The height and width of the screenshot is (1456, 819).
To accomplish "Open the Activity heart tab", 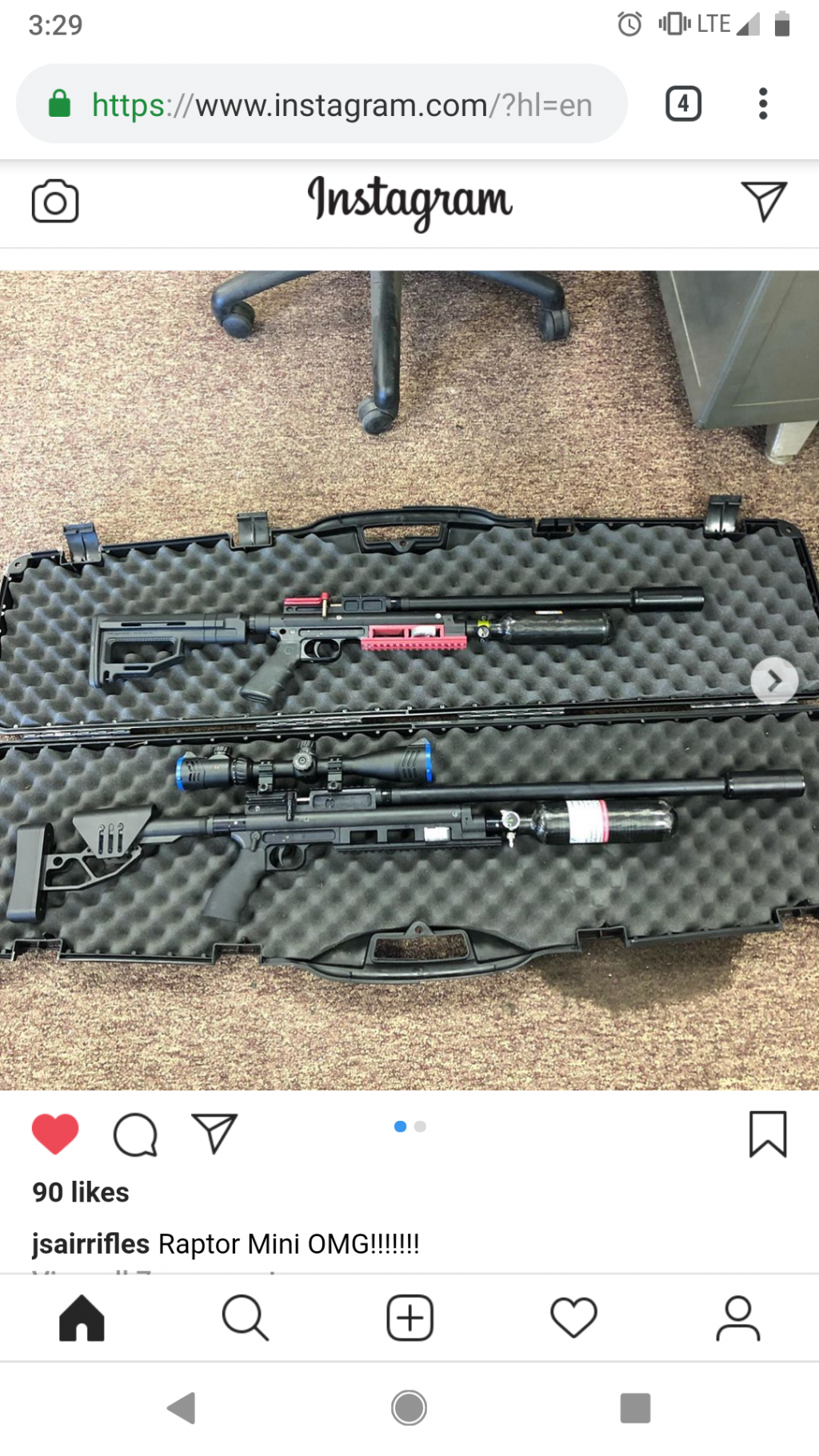I will [573, 1318].
